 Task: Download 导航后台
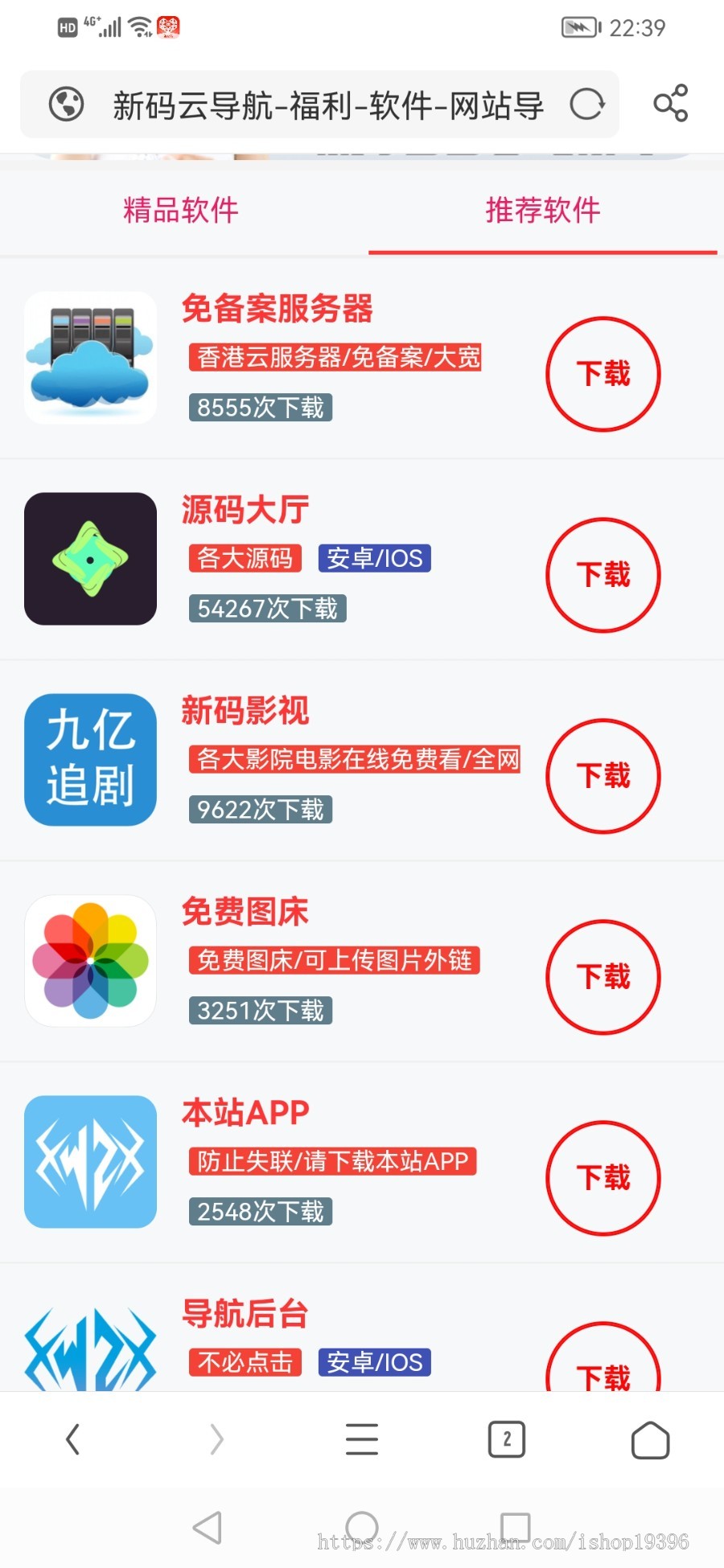603,1367
